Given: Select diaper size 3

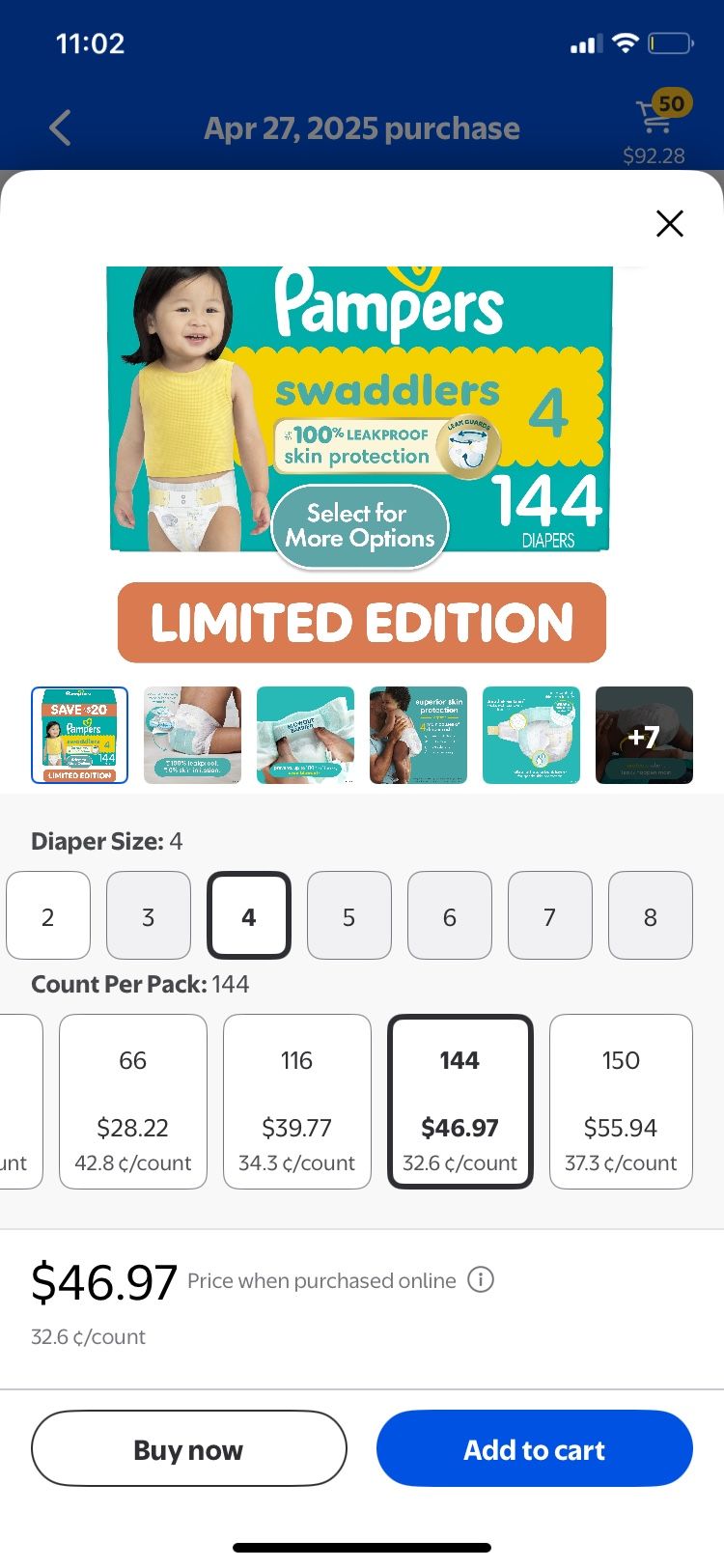Looking at the screenshot, I should [149, 915].
